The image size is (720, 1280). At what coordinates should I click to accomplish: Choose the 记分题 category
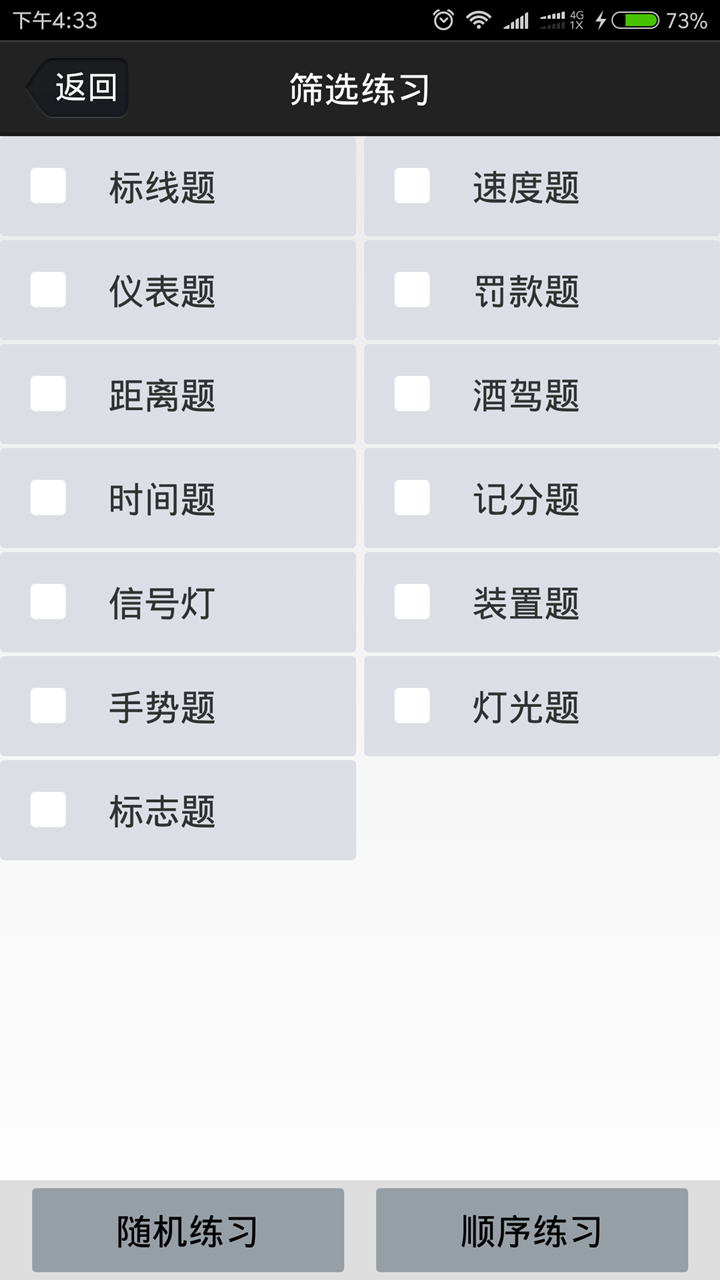pyautogui.click(x=412, y=498)
